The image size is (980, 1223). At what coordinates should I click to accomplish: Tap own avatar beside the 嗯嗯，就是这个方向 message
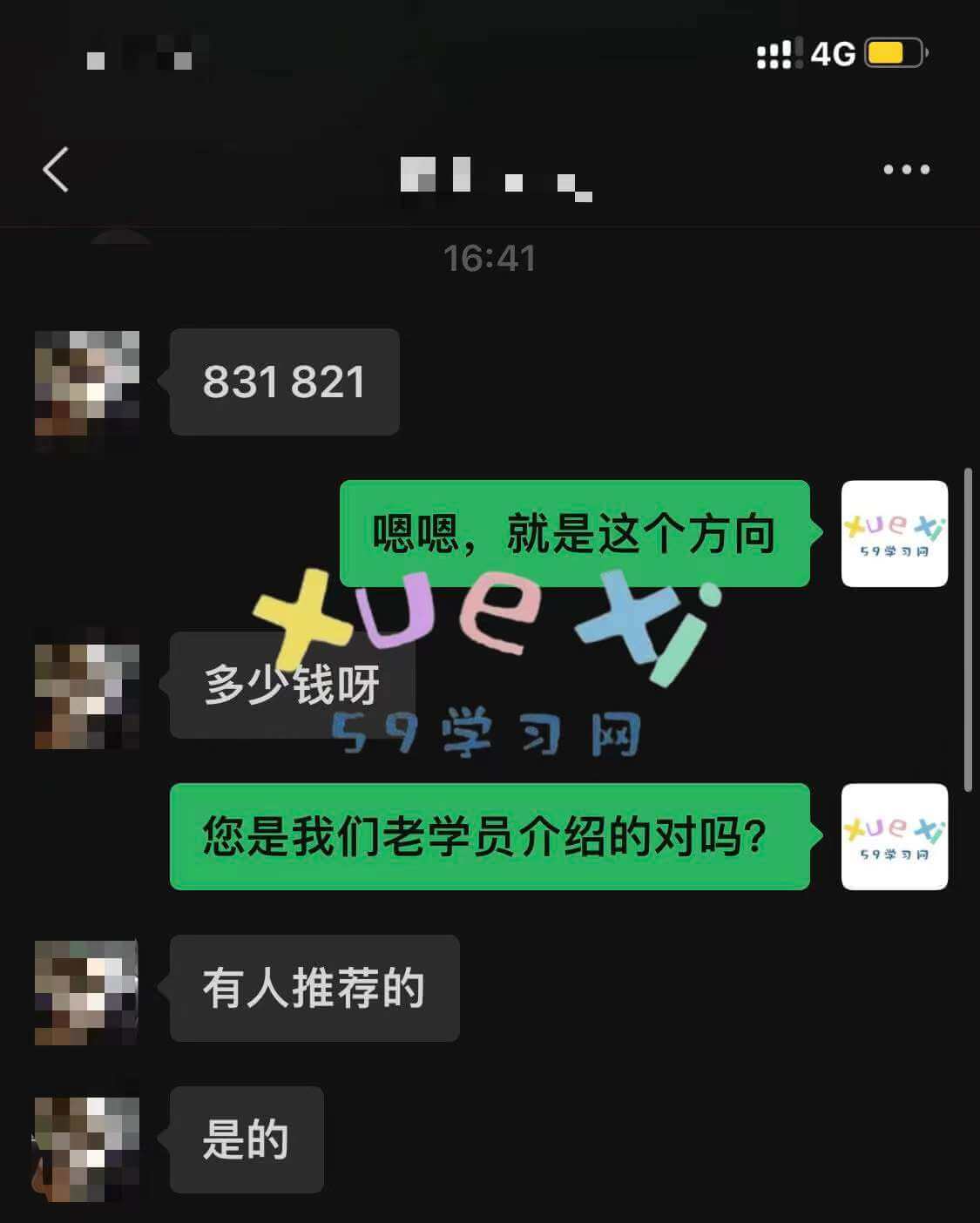pos(894,533)
